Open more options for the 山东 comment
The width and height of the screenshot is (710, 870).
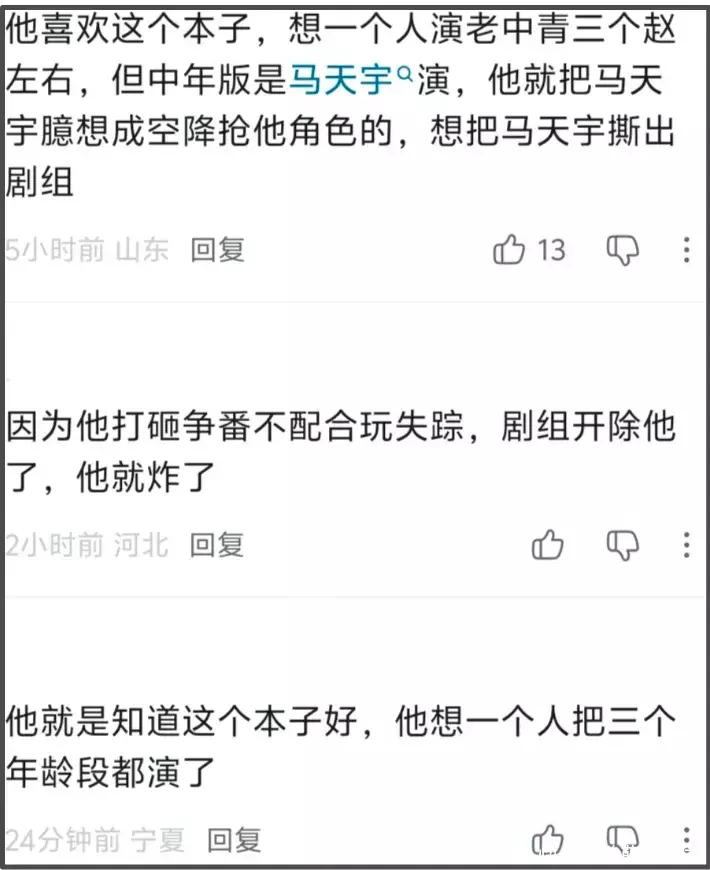686,249
